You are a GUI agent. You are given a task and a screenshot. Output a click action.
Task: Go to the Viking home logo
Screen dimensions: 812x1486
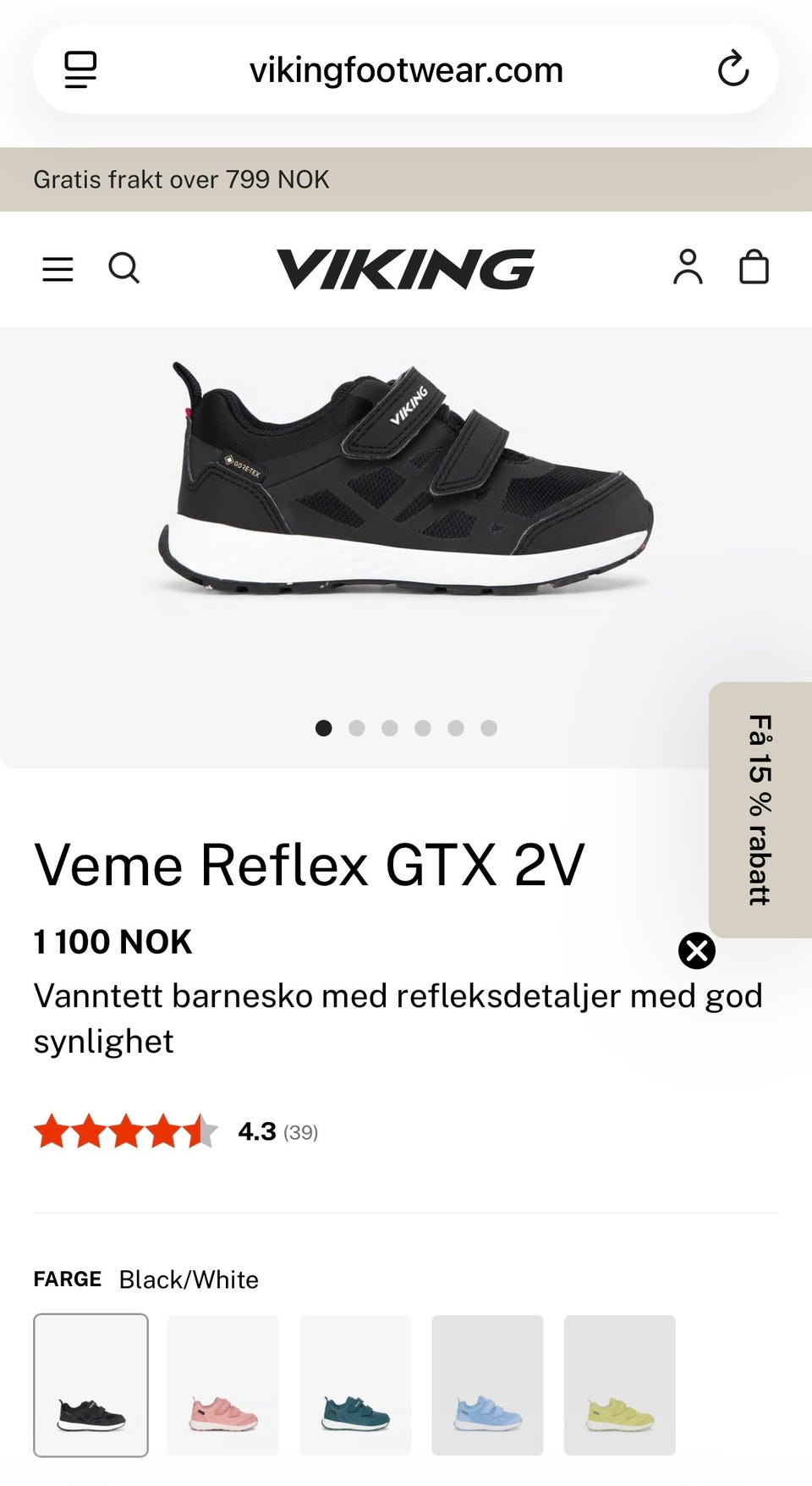click(405, 269)
